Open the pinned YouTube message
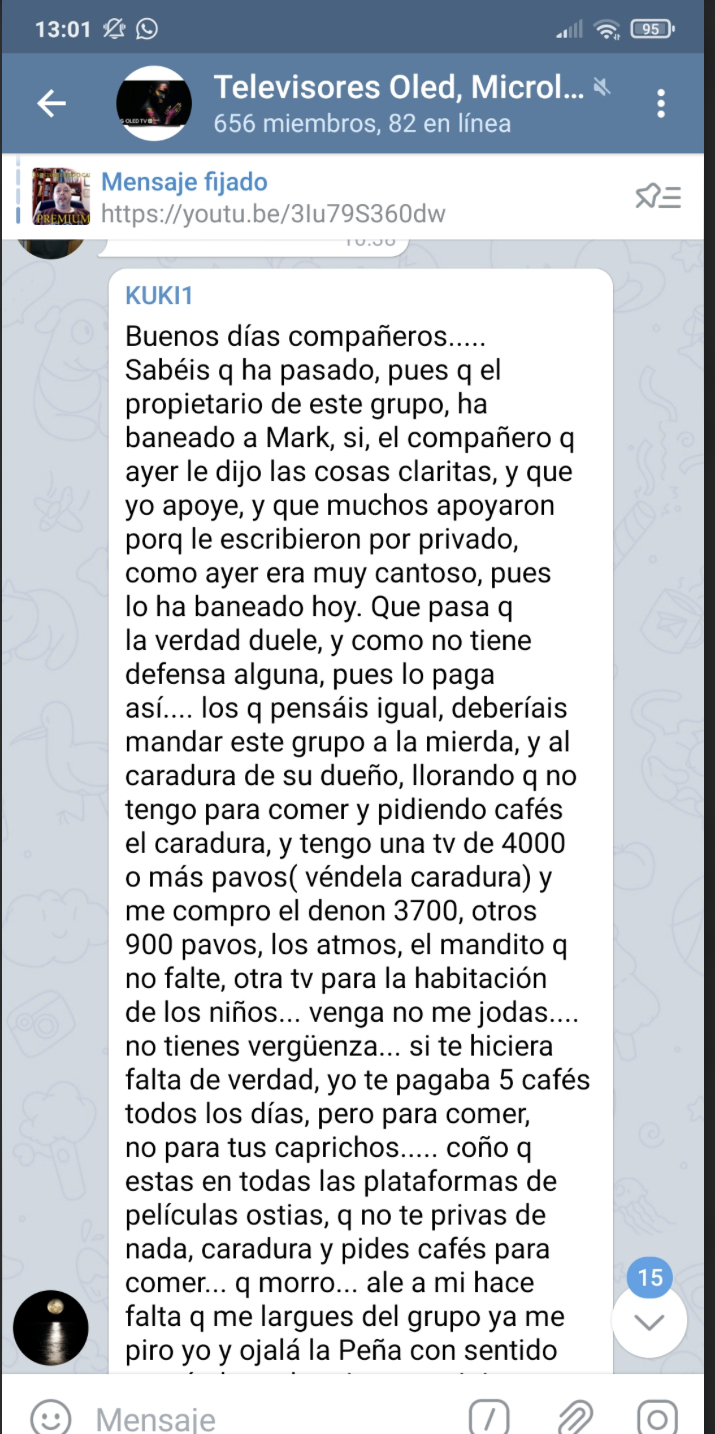This screenshot has height=1434, width=715. (272, 198)
